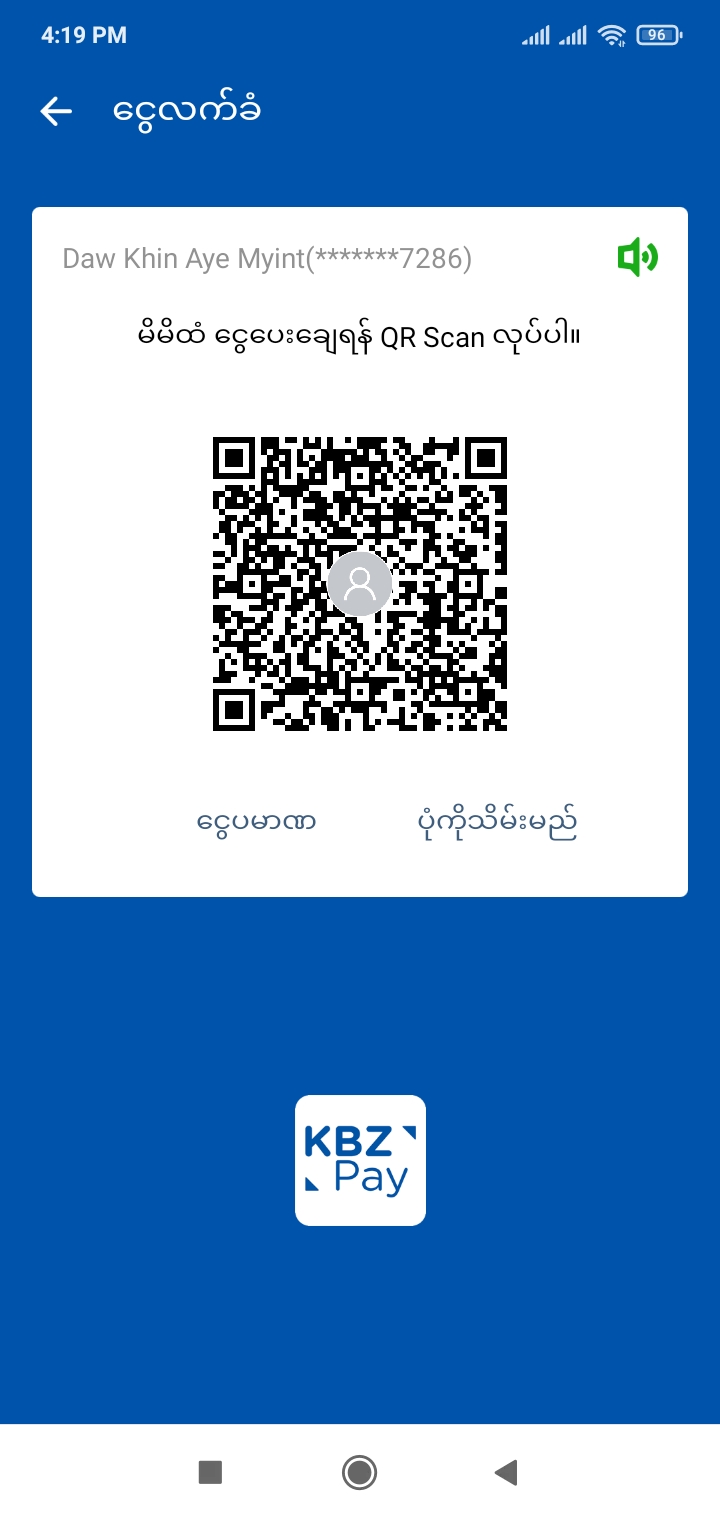Tap ပုံကိုသိမ်းမည် to save the QR image

point(497,822)
